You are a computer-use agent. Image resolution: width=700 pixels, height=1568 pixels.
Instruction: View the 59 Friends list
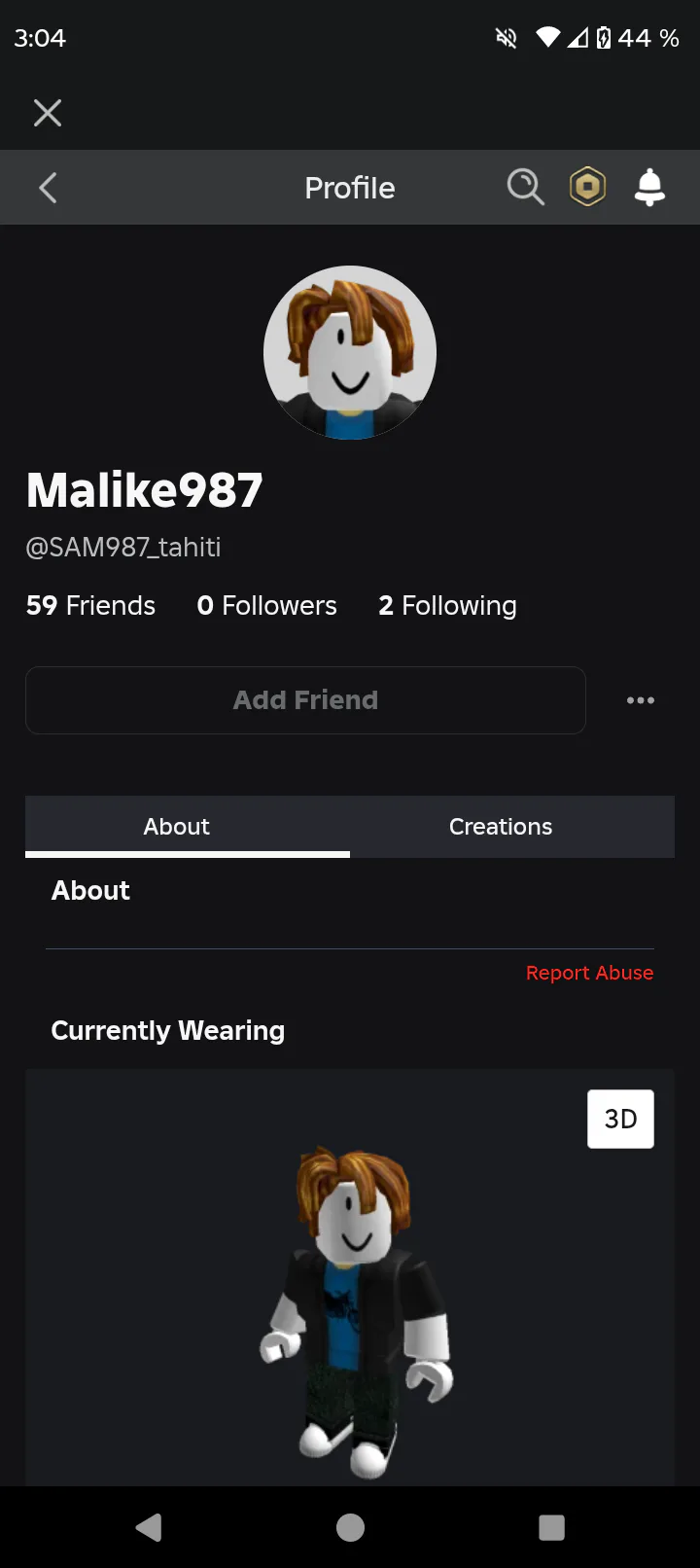coord(90,605)
